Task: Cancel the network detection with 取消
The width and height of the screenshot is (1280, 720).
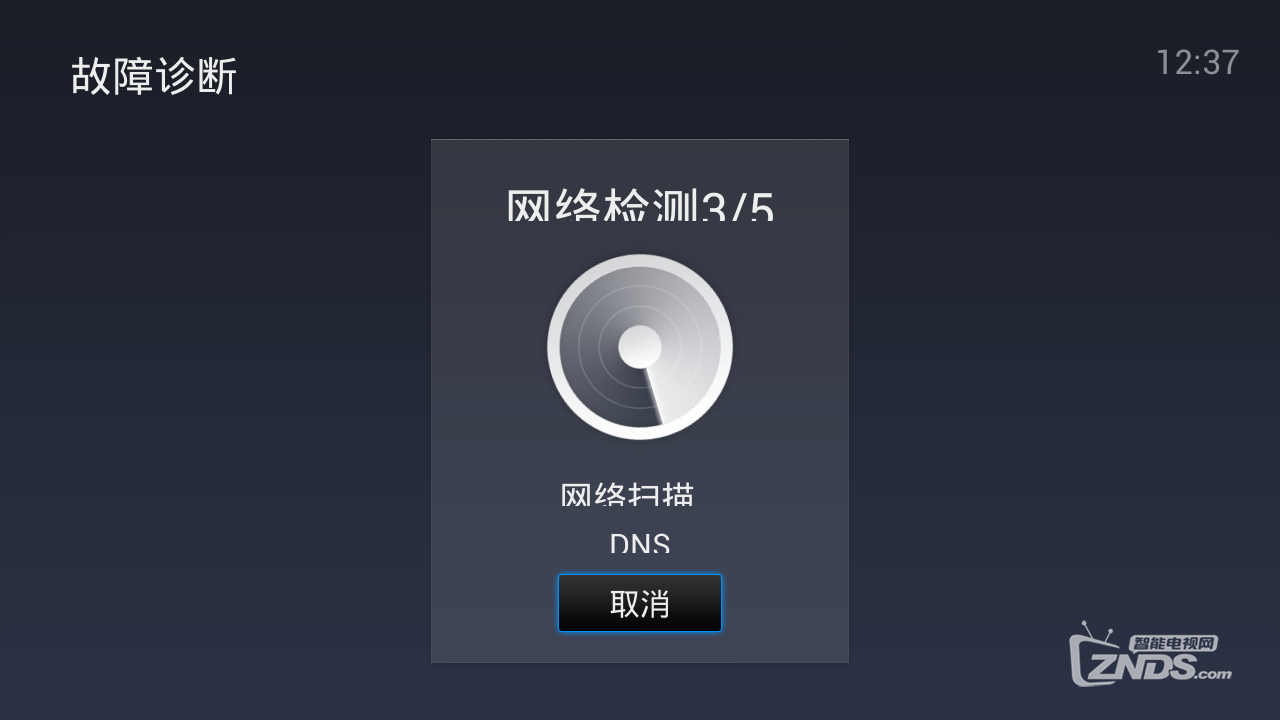Action: pos(639,603)
